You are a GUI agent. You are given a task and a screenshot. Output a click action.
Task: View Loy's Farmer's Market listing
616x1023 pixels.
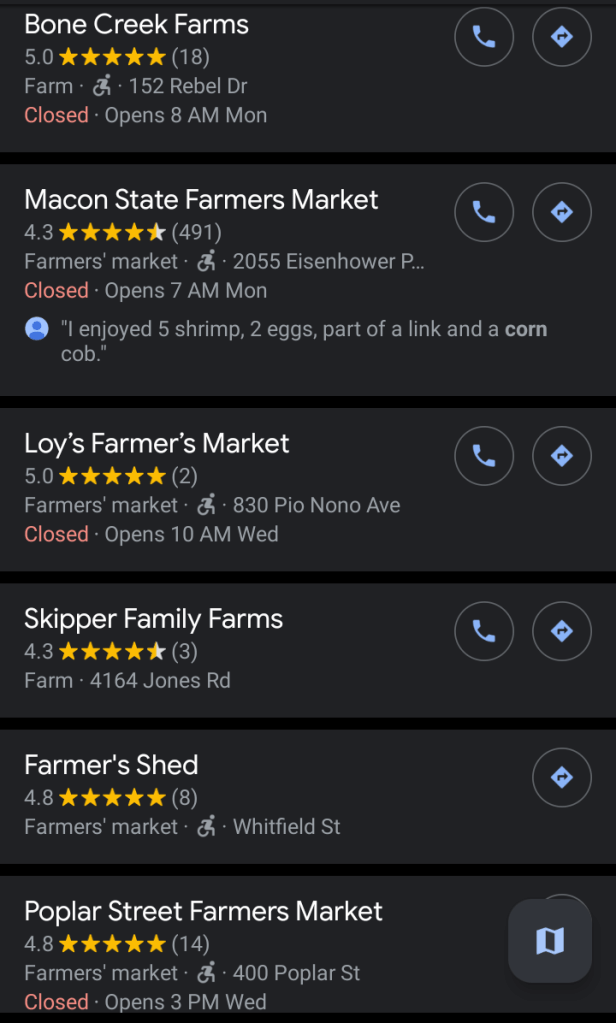click(x=157, y=444)
